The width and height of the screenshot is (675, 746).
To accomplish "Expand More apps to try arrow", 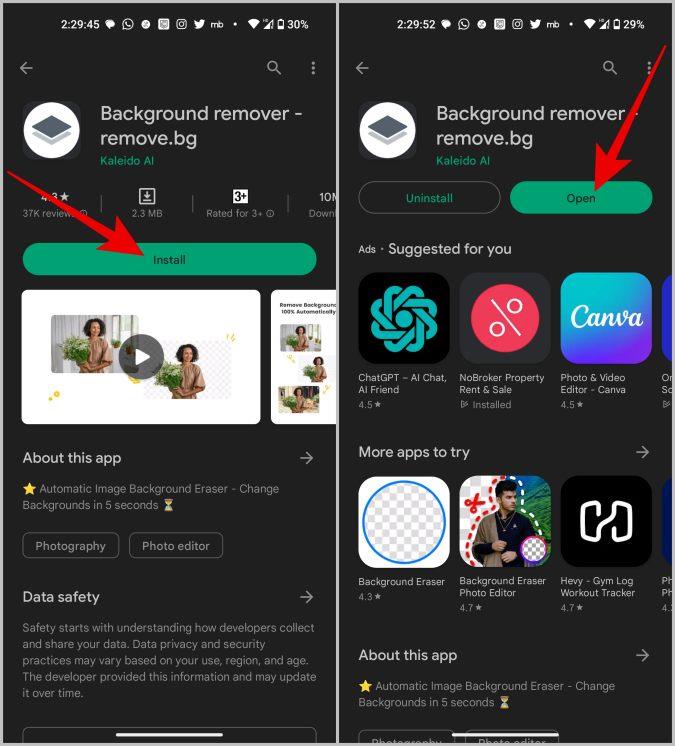I will pyautogui.click(x=642, y=452).
